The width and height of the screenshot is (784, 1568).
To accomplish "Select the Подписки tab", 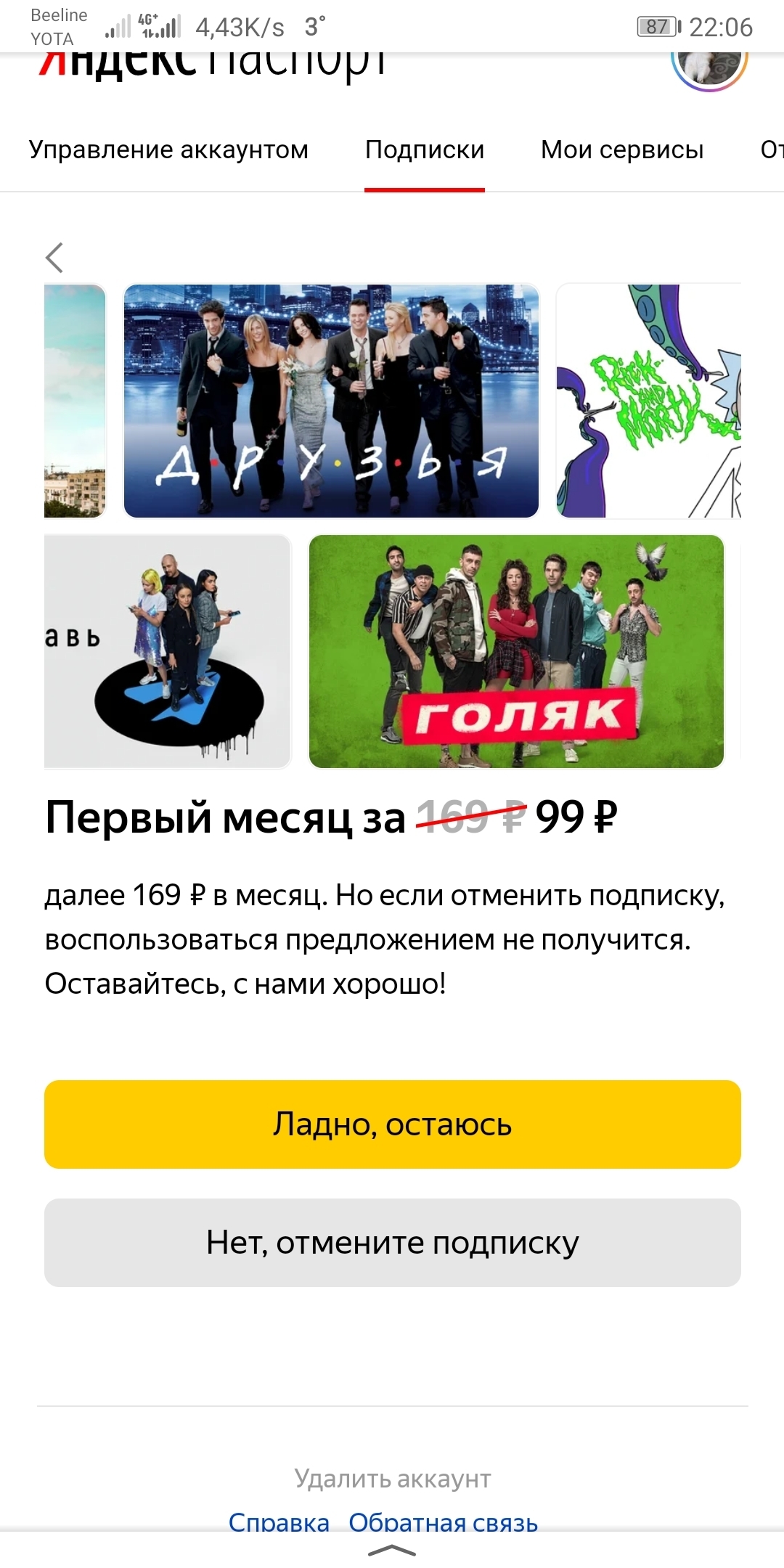I will pyautogui.click(x=425, y=150).
